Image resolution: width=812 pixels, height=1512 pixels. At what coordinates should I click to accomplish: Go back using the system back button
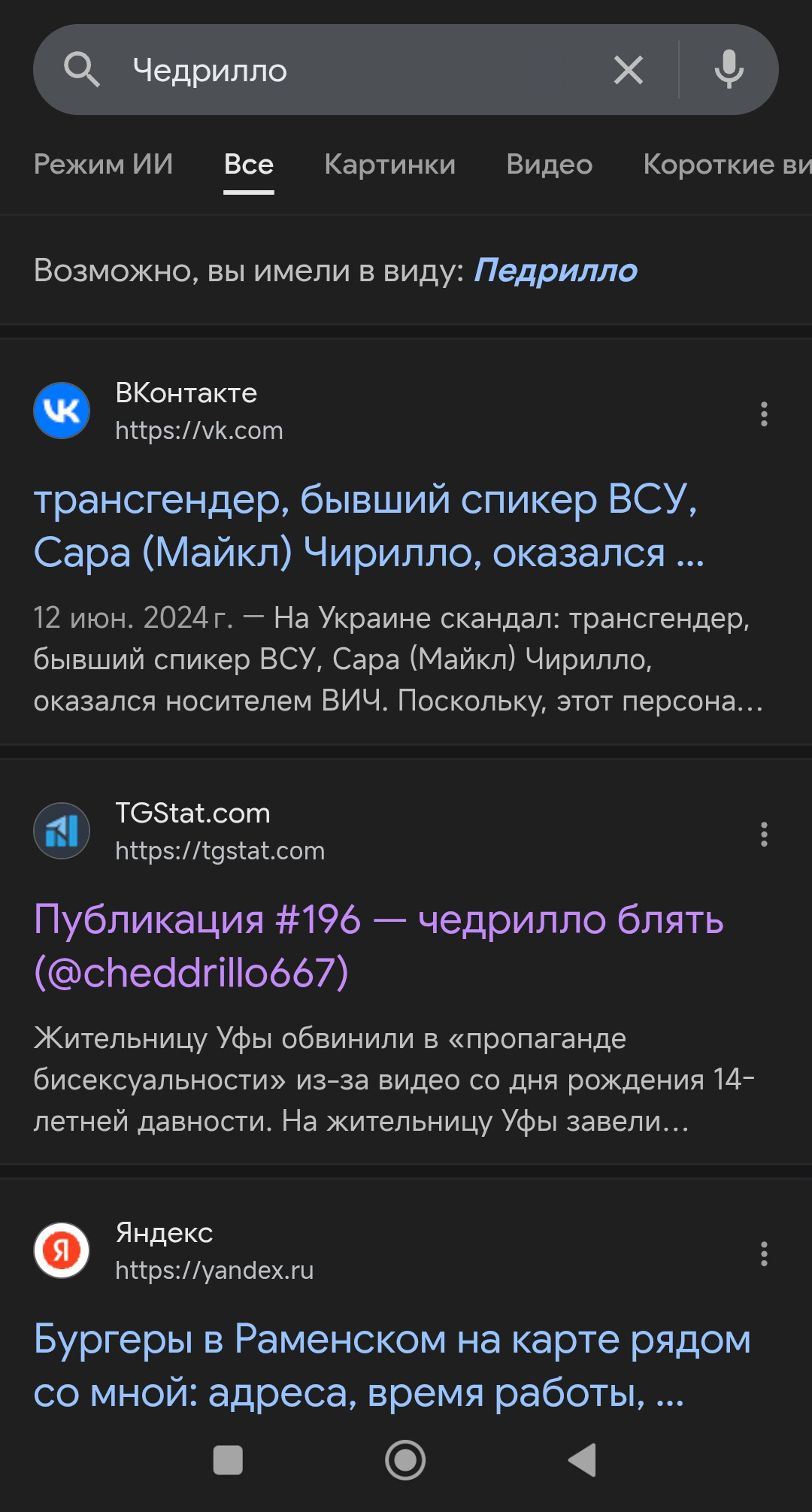[582, 1460]
